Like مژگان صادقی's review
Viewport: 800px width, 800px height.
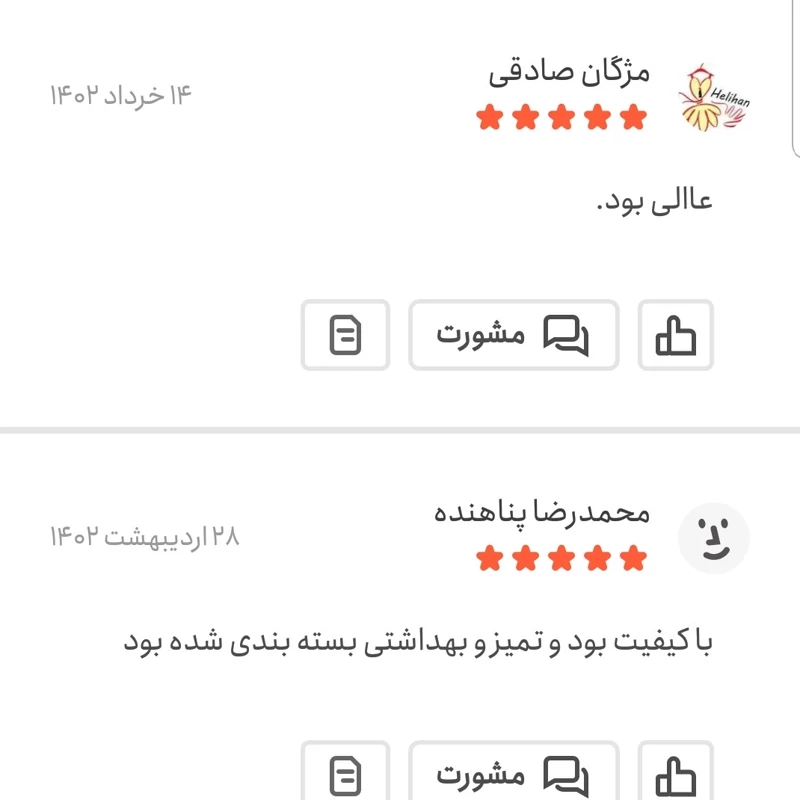pos(675,335)
